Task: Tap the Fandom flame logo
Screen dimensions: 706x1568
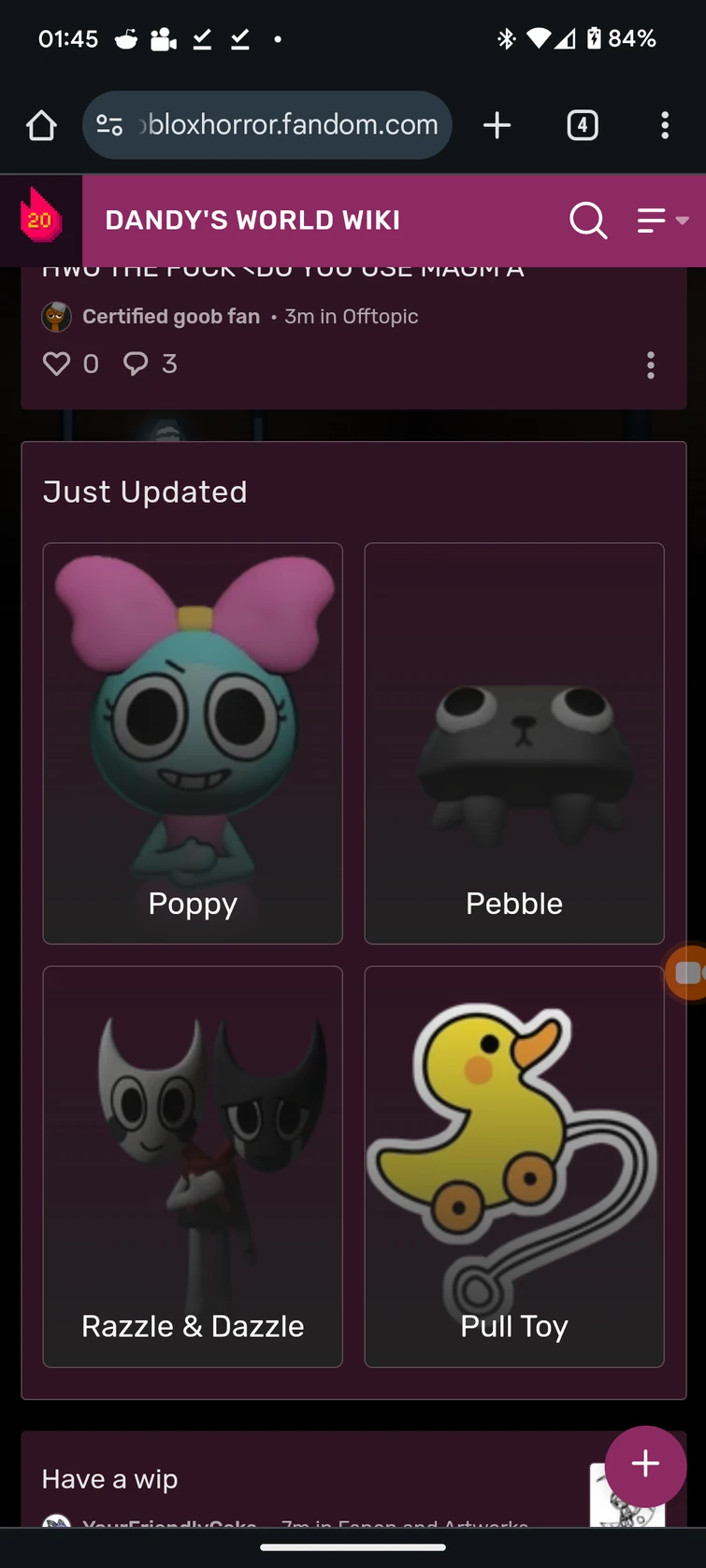Action: point(40,221)
